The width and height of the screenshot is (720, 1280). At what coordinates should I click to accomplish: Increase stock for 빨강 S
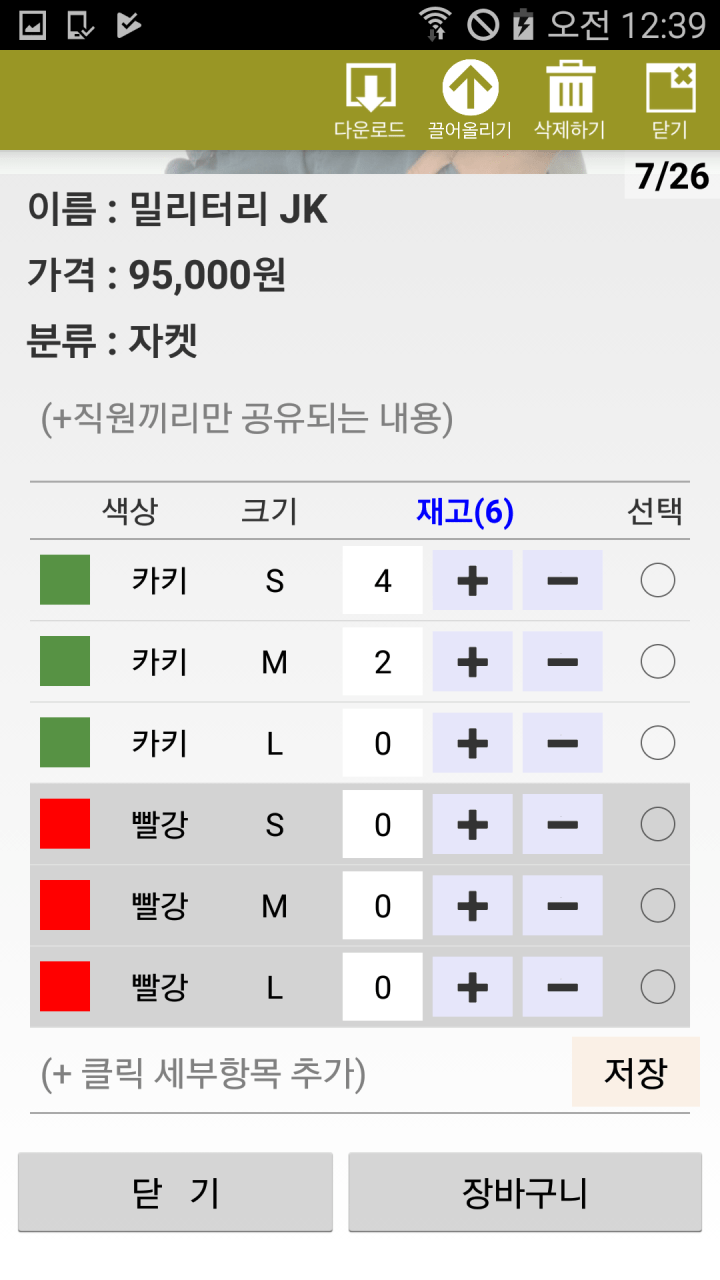tap(472, 824)
